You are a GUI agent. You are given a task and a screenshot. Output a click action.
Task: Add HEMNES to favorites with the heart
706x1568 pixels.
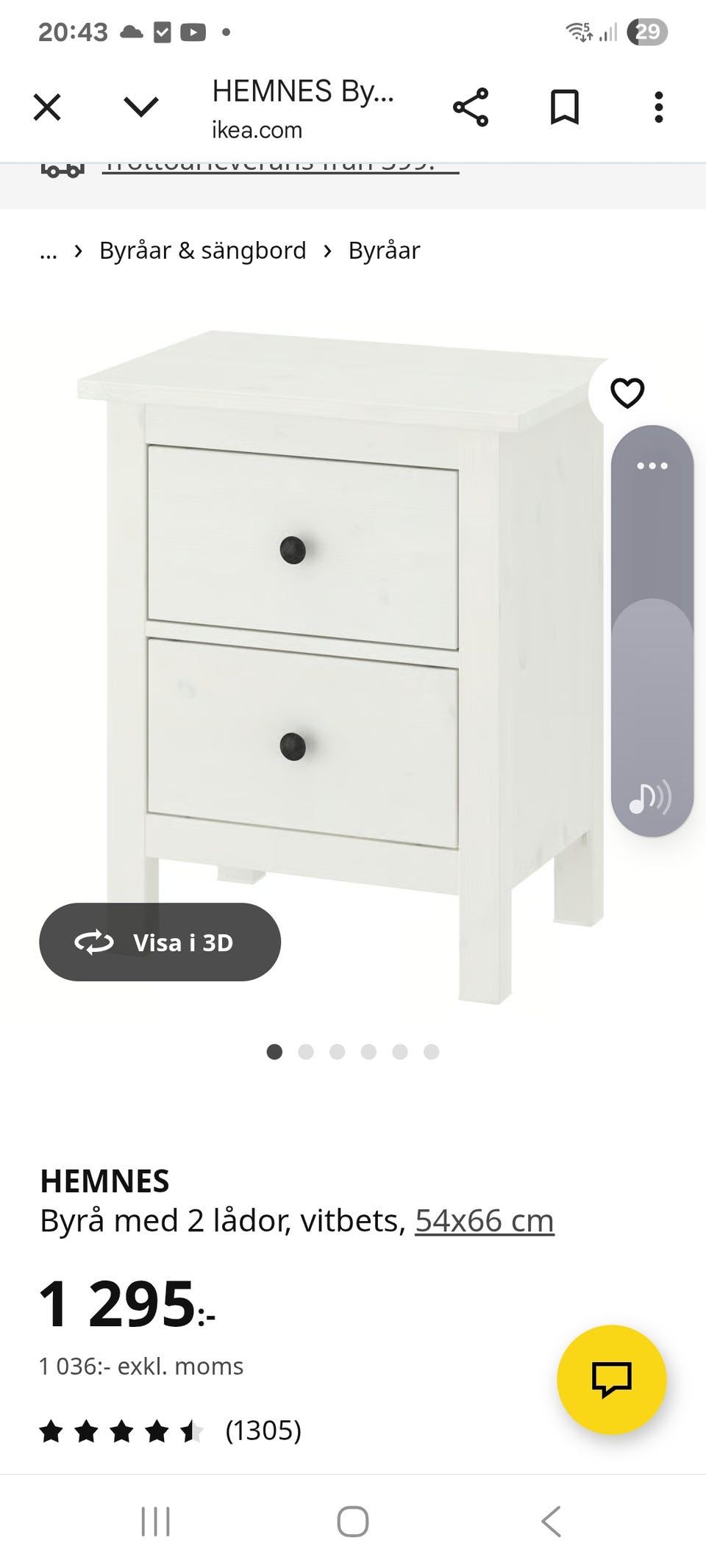pos(627,393)
